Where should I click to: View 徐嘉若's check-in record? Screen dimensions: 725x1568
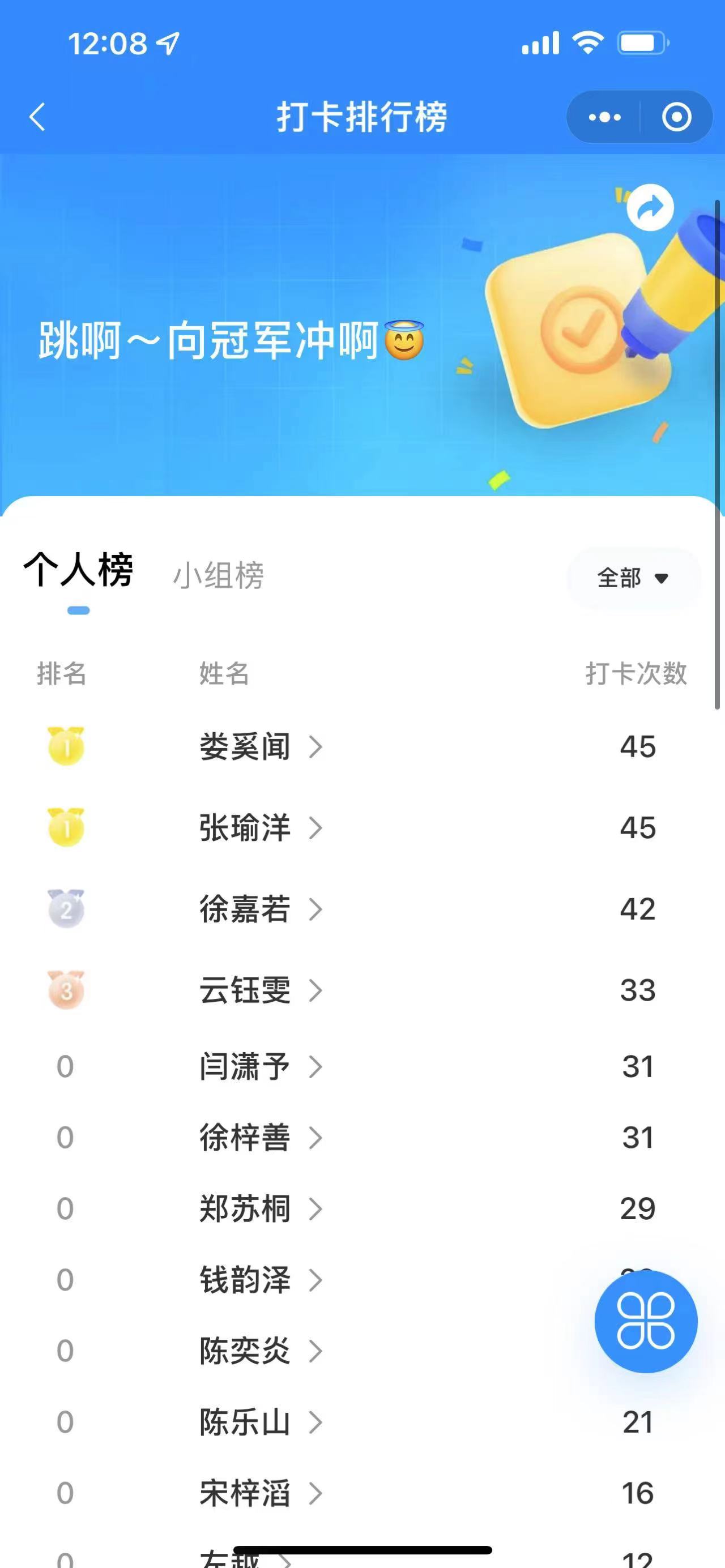261,909
